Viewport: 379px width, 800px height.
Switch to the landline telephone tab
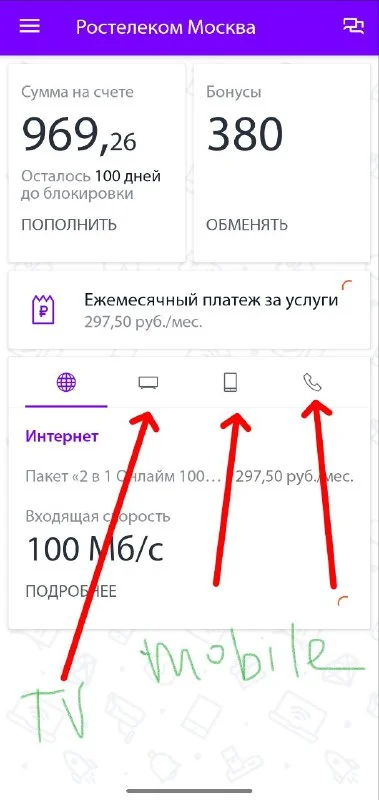click(313, 382)
